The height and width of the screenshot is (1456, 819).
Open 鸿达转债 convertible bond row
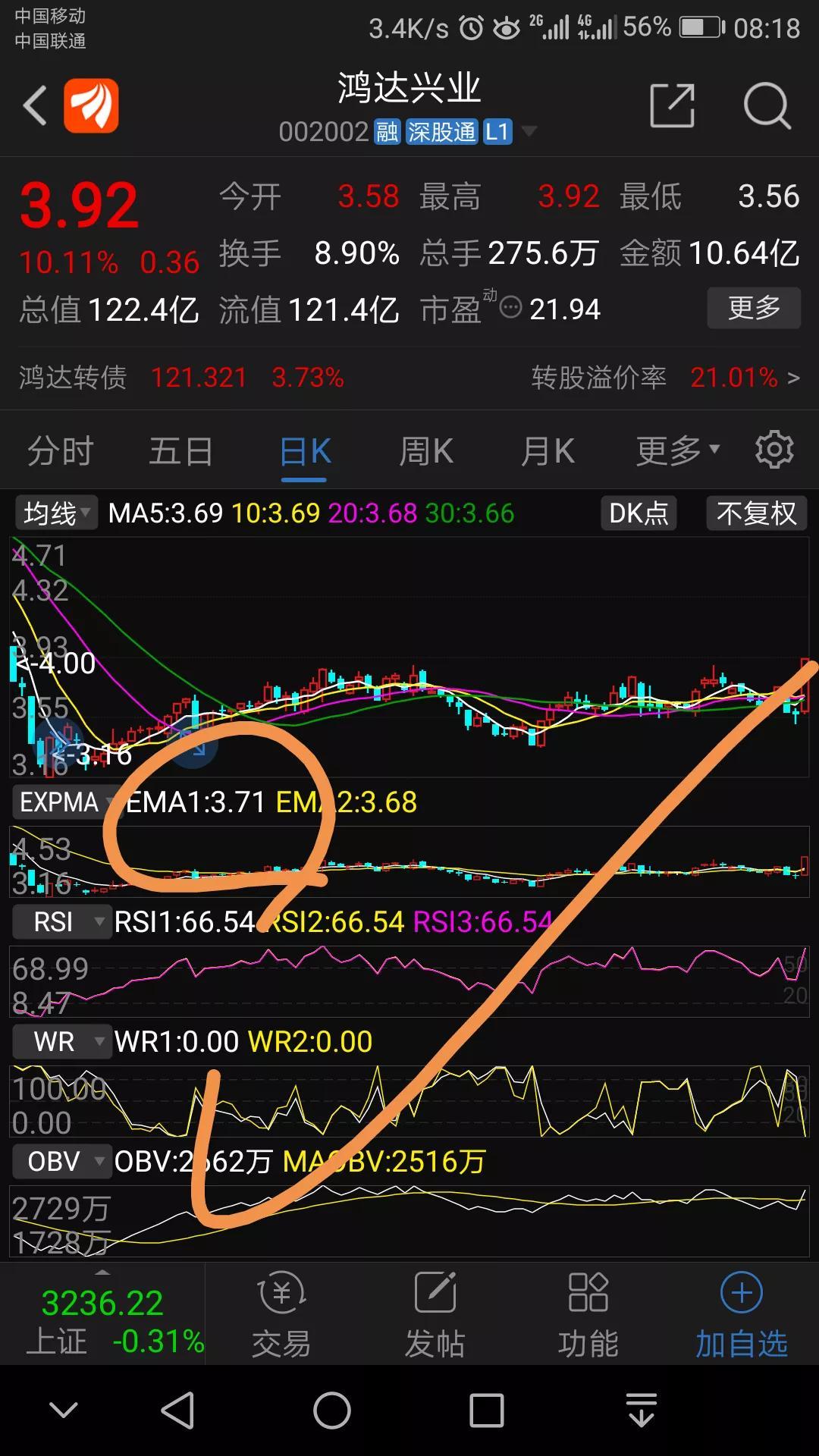(x=409, y=377)
